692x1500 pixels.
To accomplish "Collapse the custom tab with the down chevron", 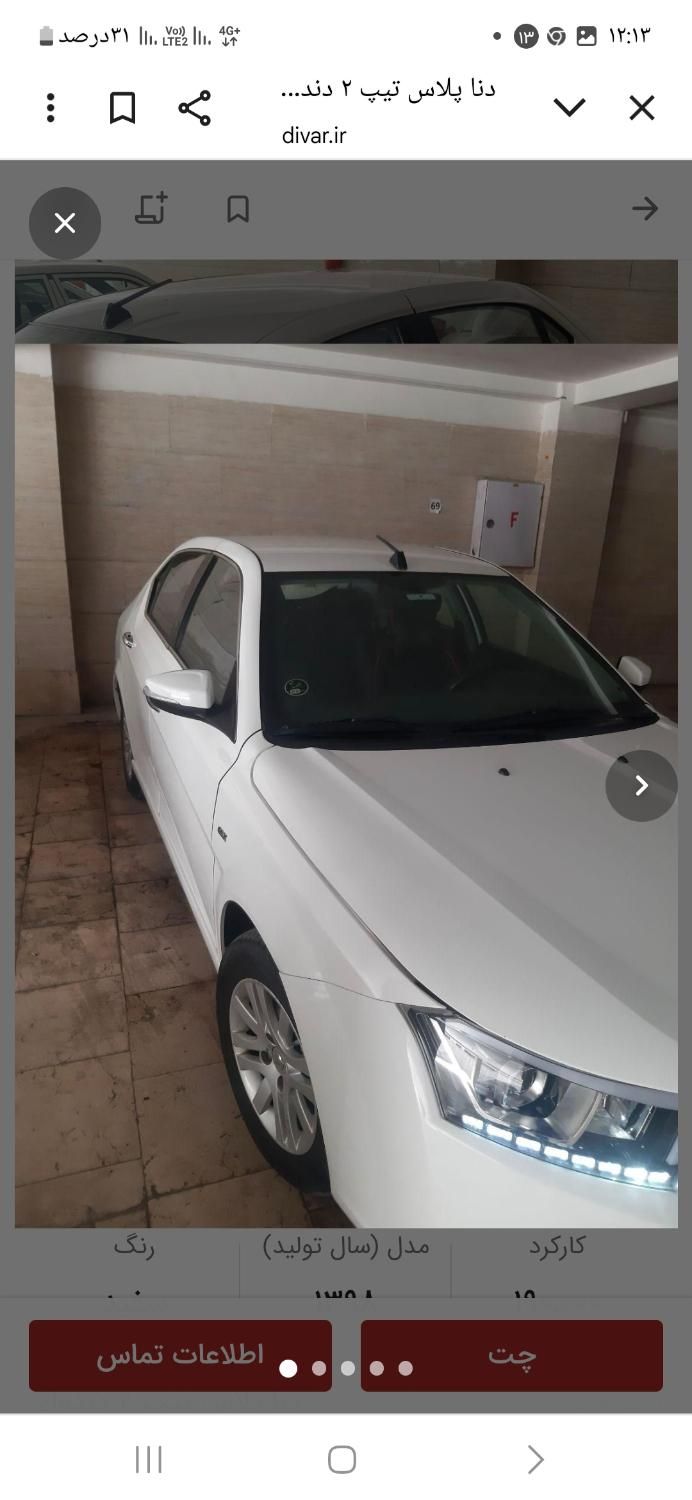I will [x=569, y=108].
